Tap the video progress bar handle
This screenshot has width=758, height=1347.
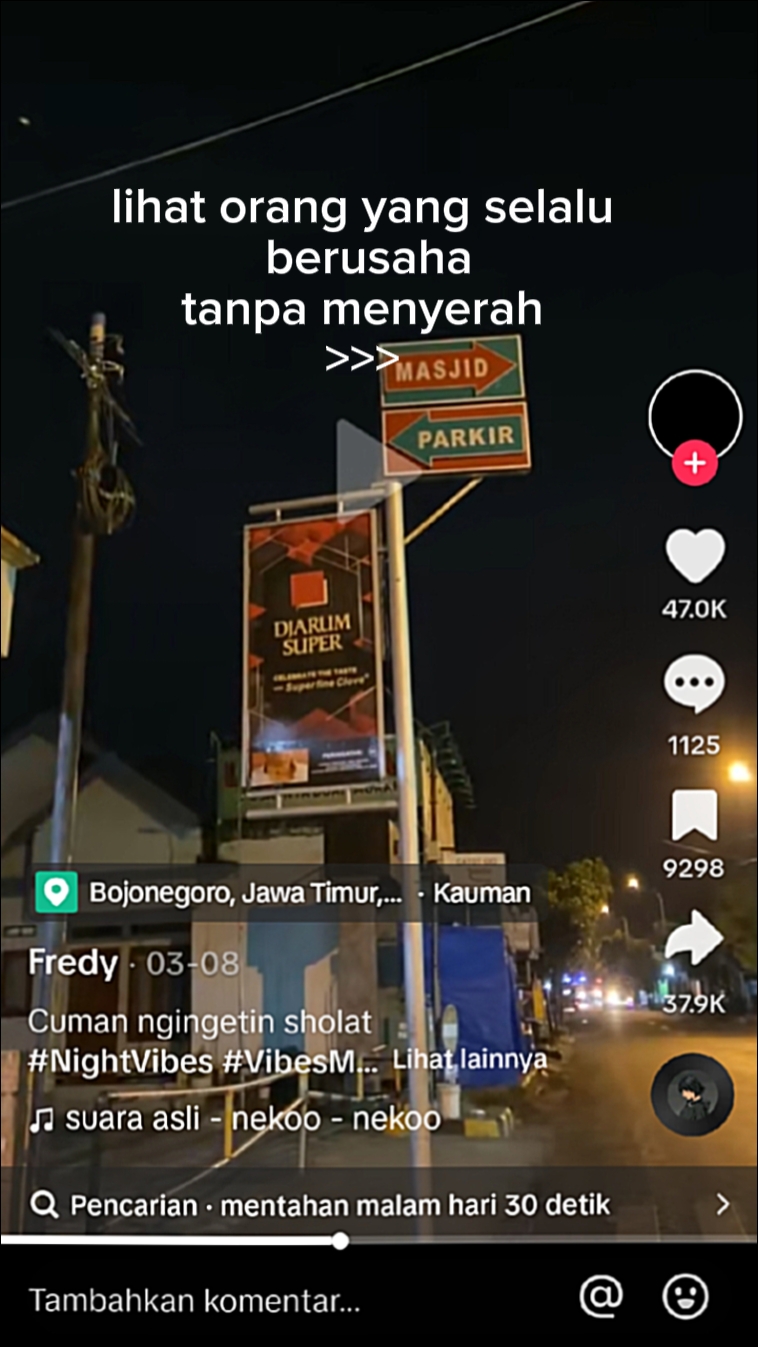point(340,1241)
